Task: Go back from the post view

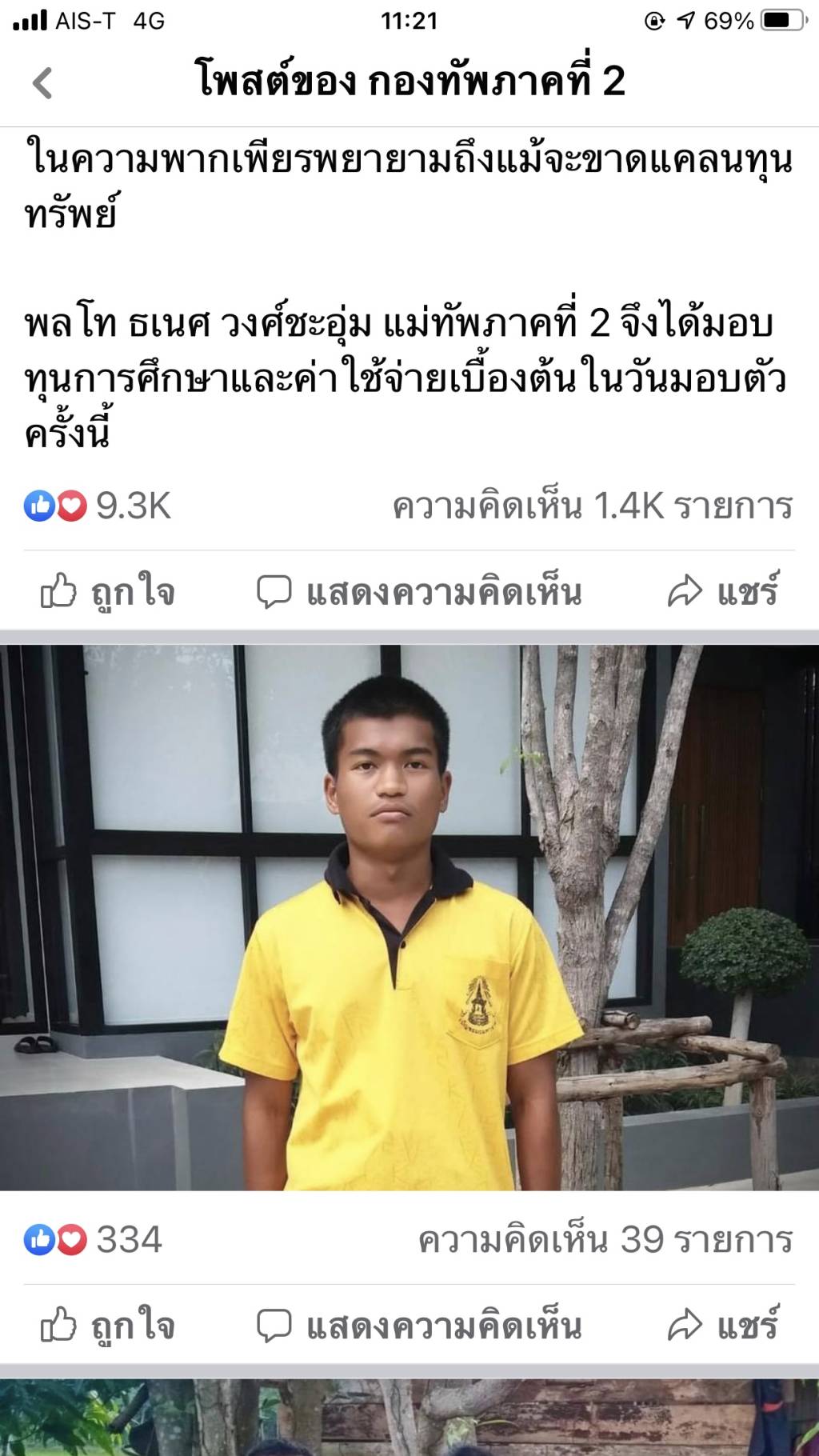Action: (42, 83)
